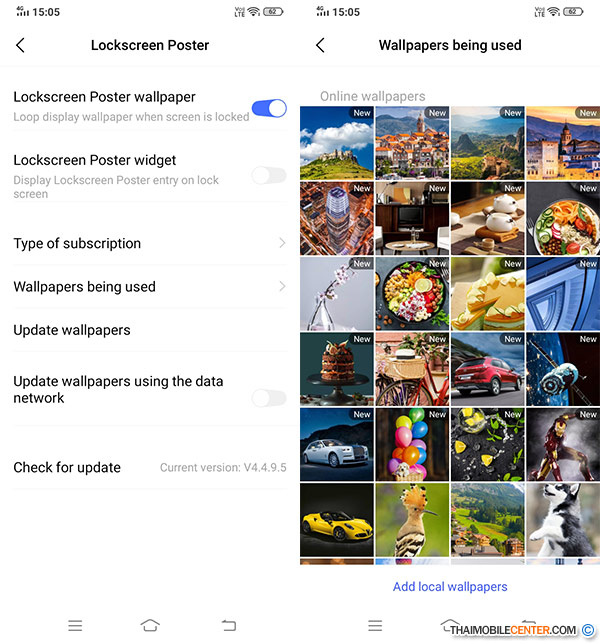
Task: Open Type of subscription
Action: pos(150,243)
